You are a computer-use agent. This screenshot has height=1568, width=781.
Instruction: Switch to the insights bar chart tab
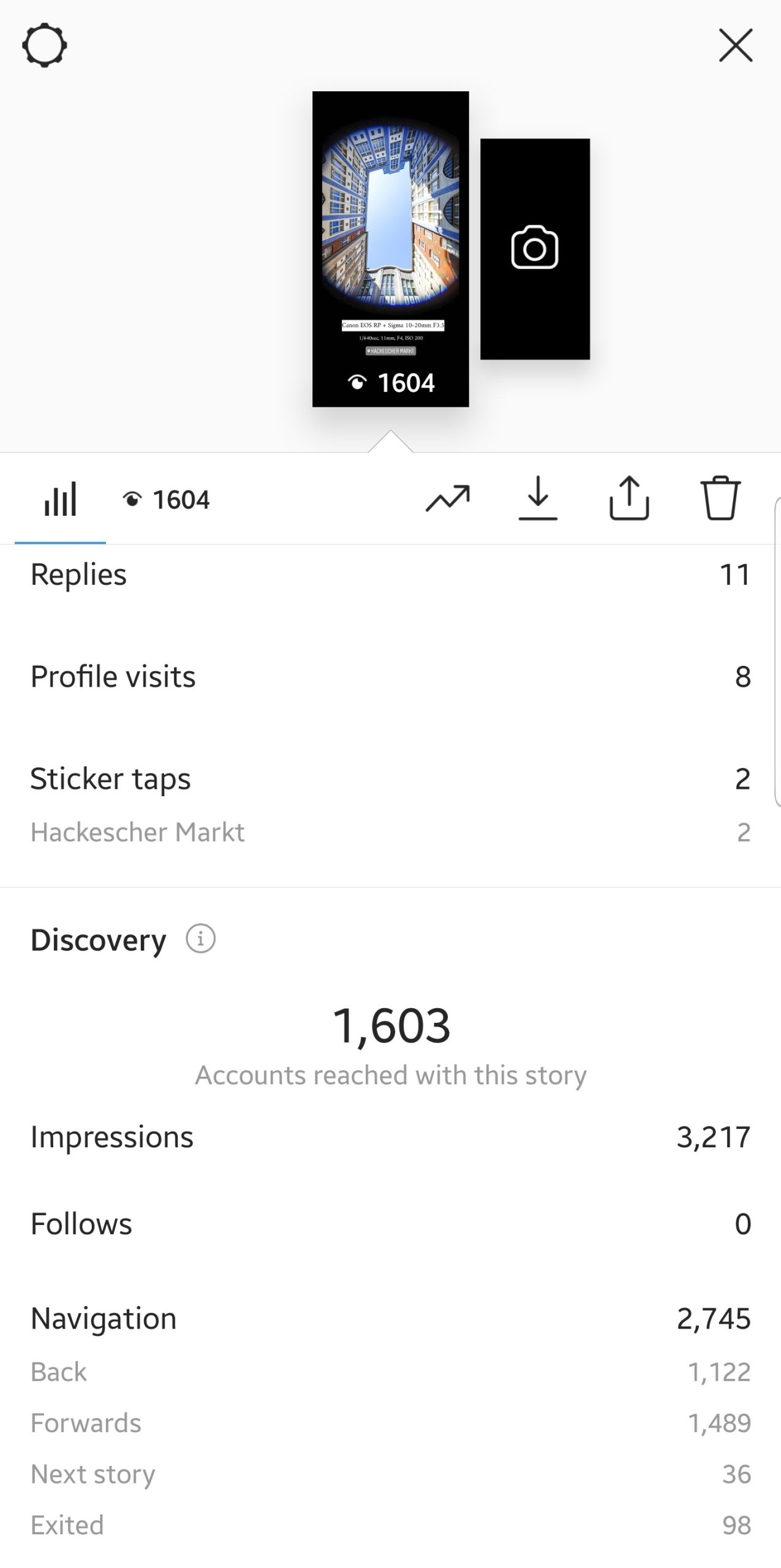click(60, 500)
